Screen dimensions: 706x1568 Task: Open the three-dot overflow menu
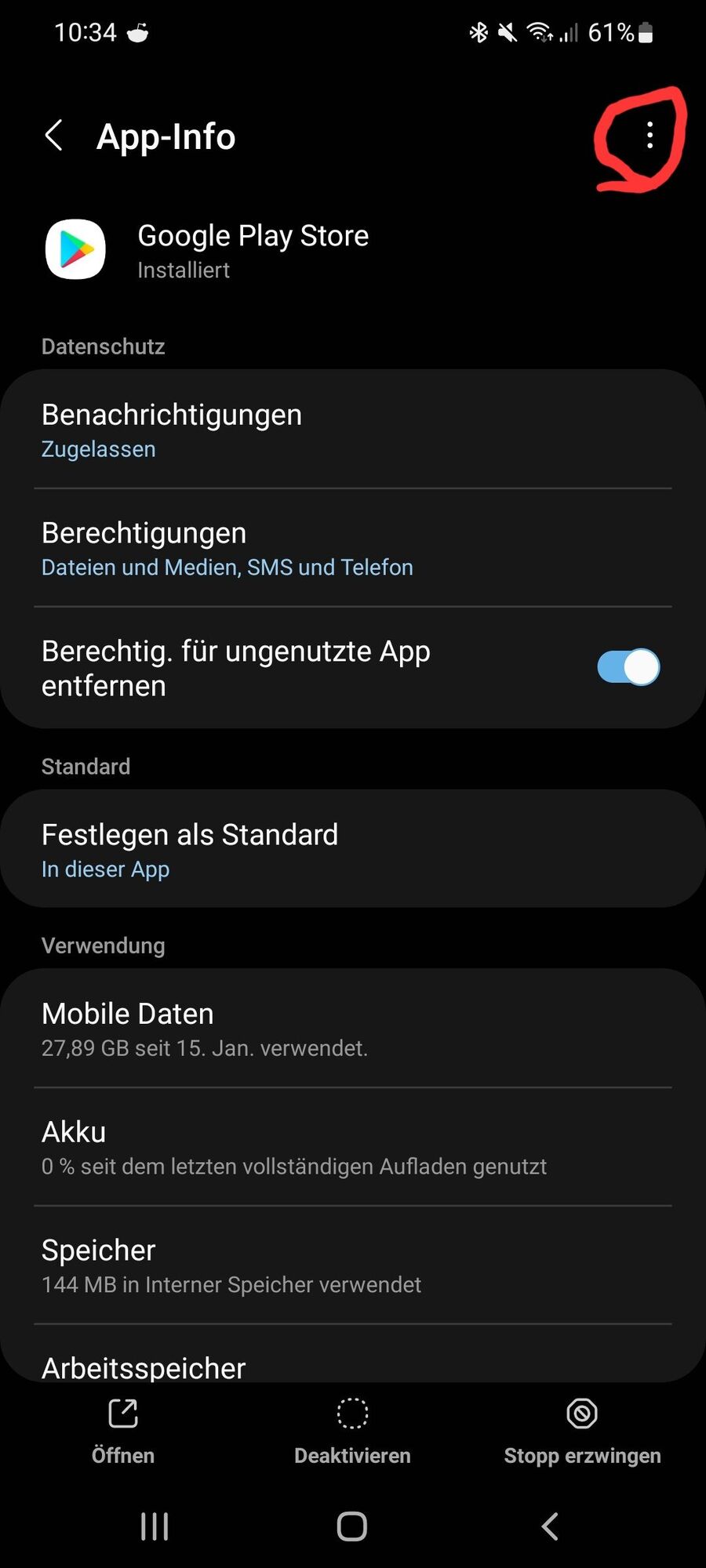(650, 136)
